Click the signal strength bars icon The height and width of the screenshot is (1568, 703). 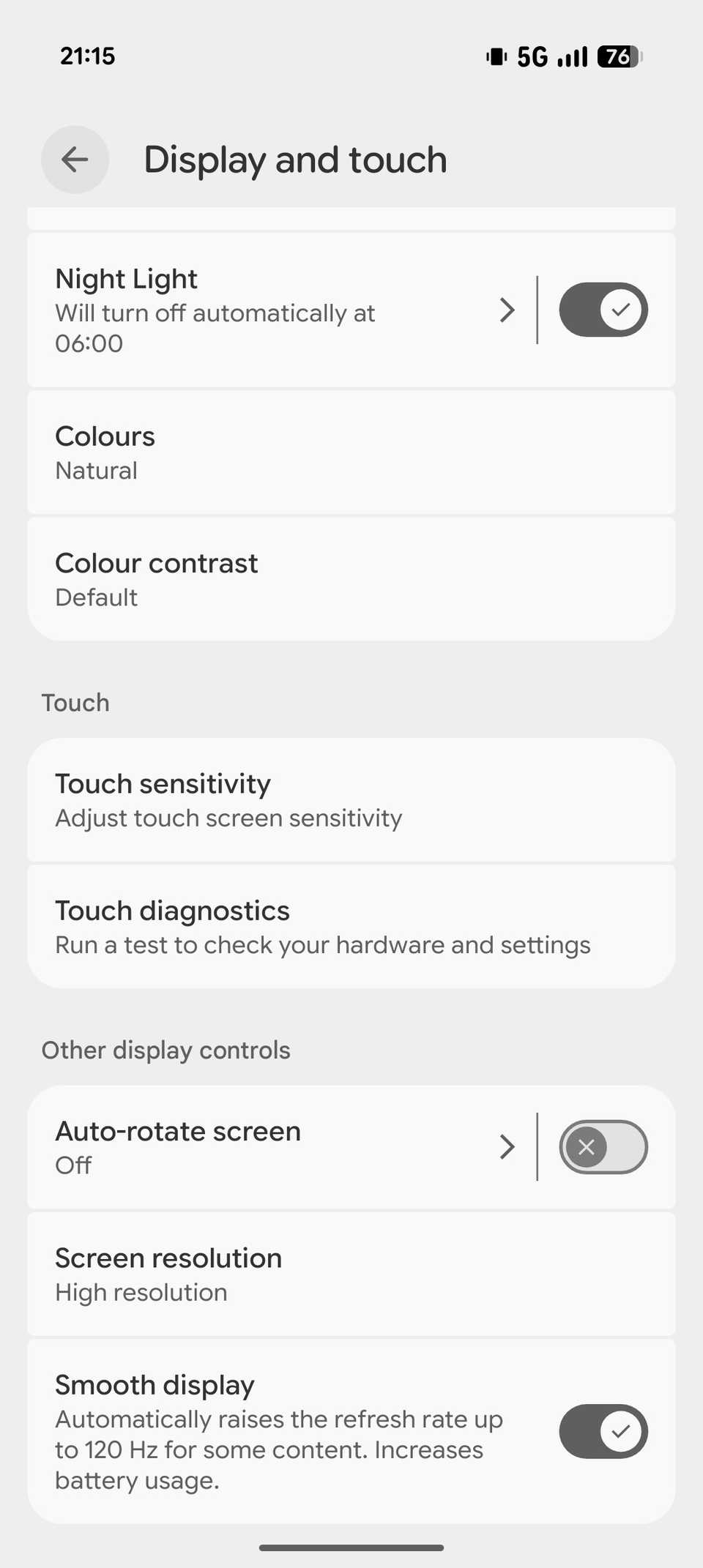574,56
